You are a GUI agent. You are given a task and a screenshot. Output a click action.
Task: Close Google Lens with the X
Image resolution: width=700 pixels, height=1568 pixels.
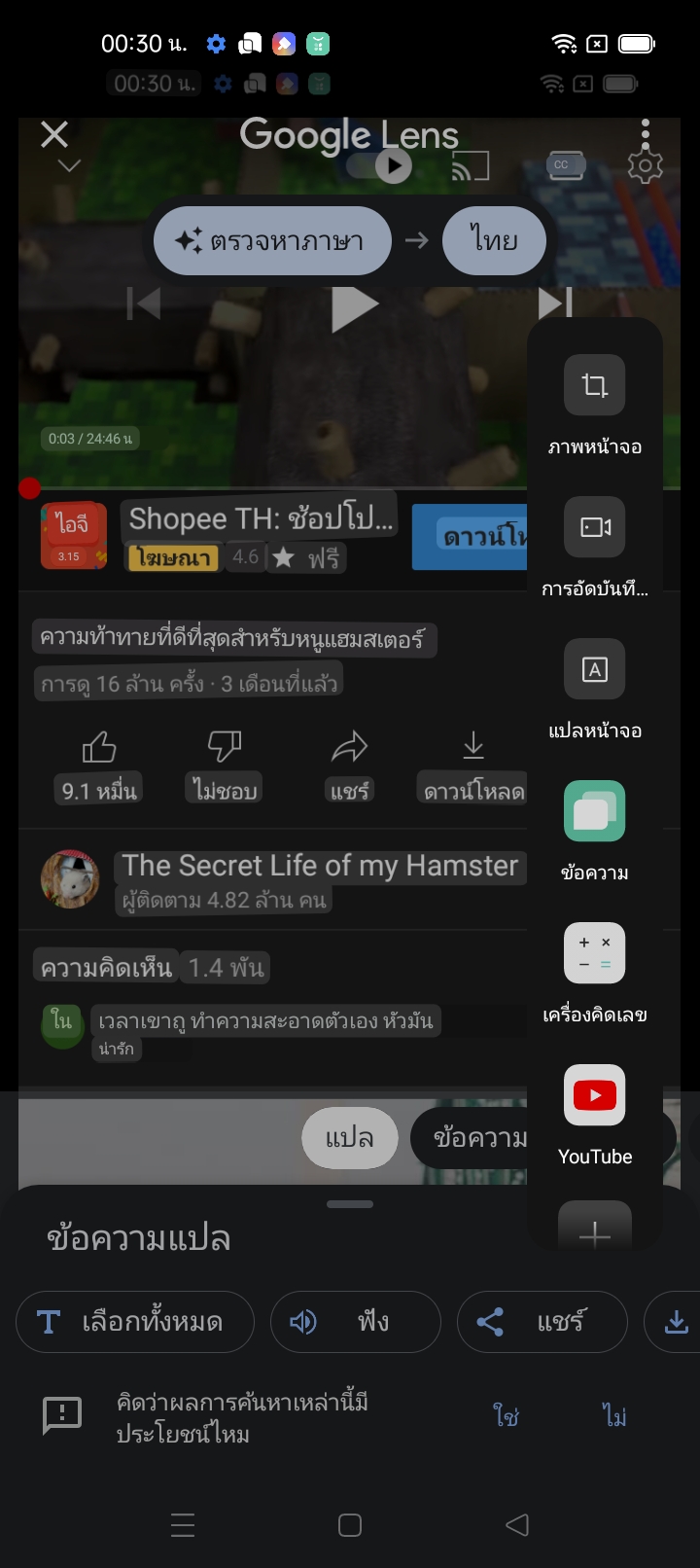coord(54,134)
